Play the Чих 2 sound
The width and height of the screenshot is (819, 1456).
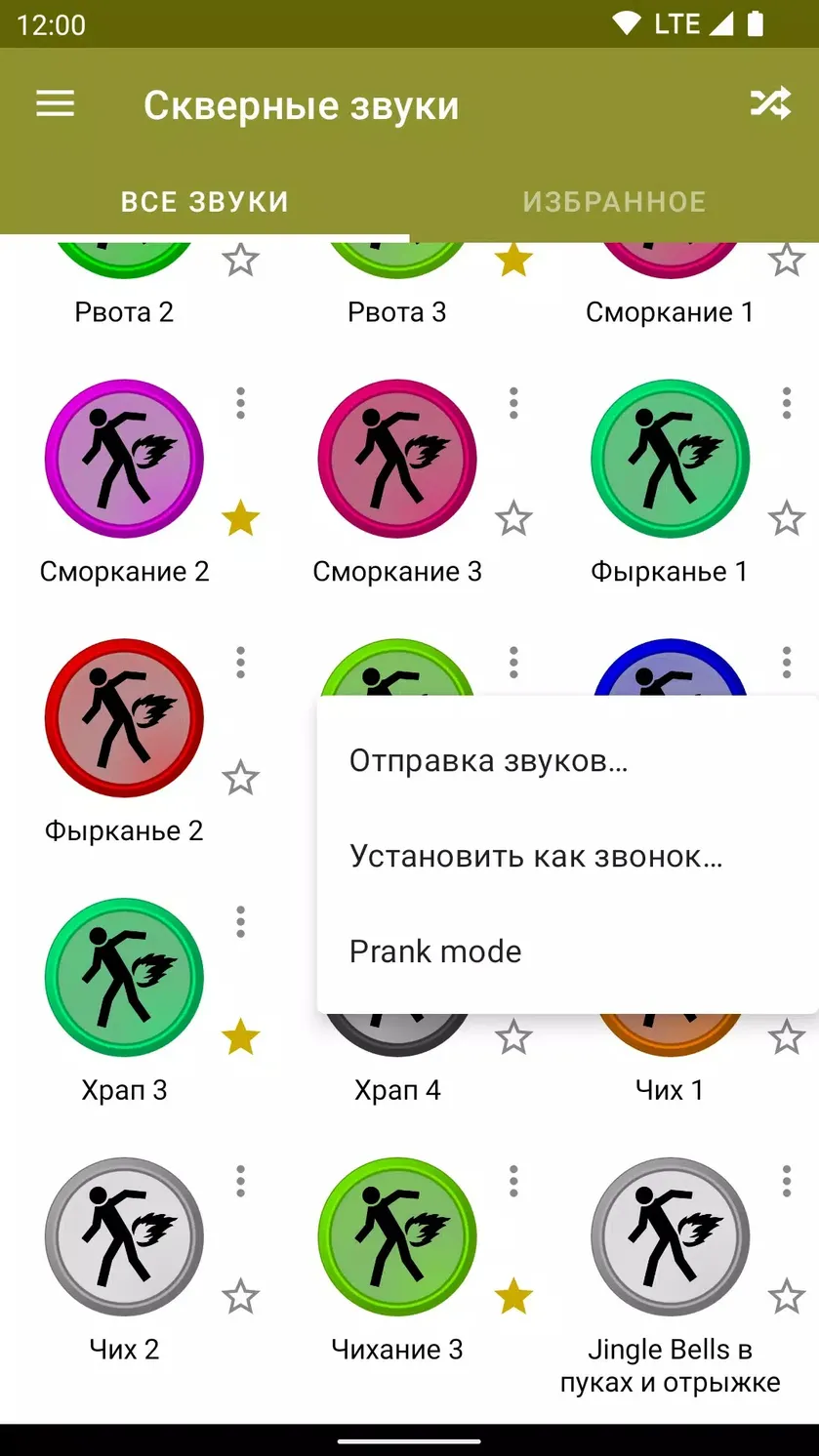(x=124, y=1237)
